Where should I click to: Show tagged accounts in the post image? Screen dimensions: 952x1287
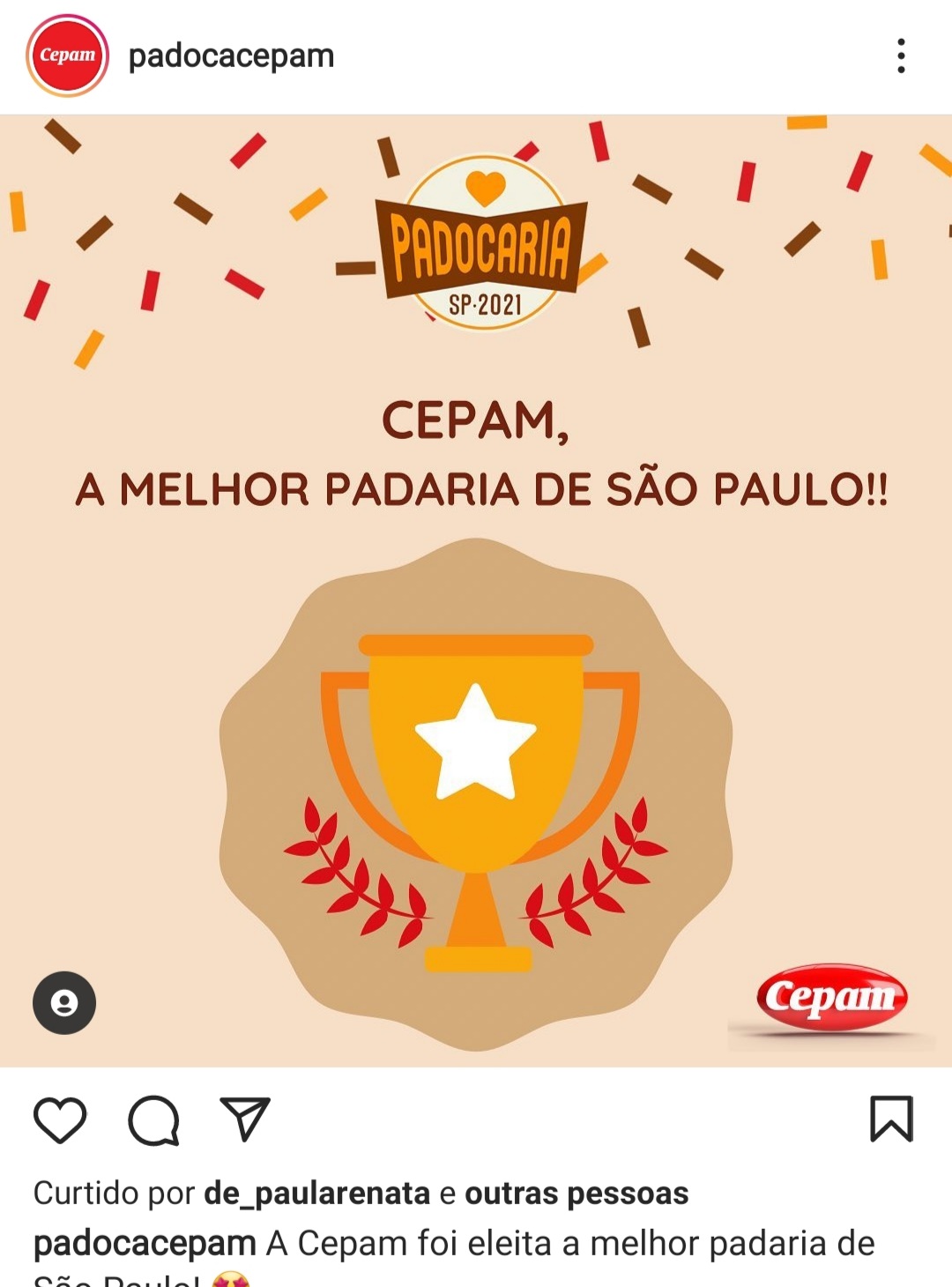(x=64, y=1003)
